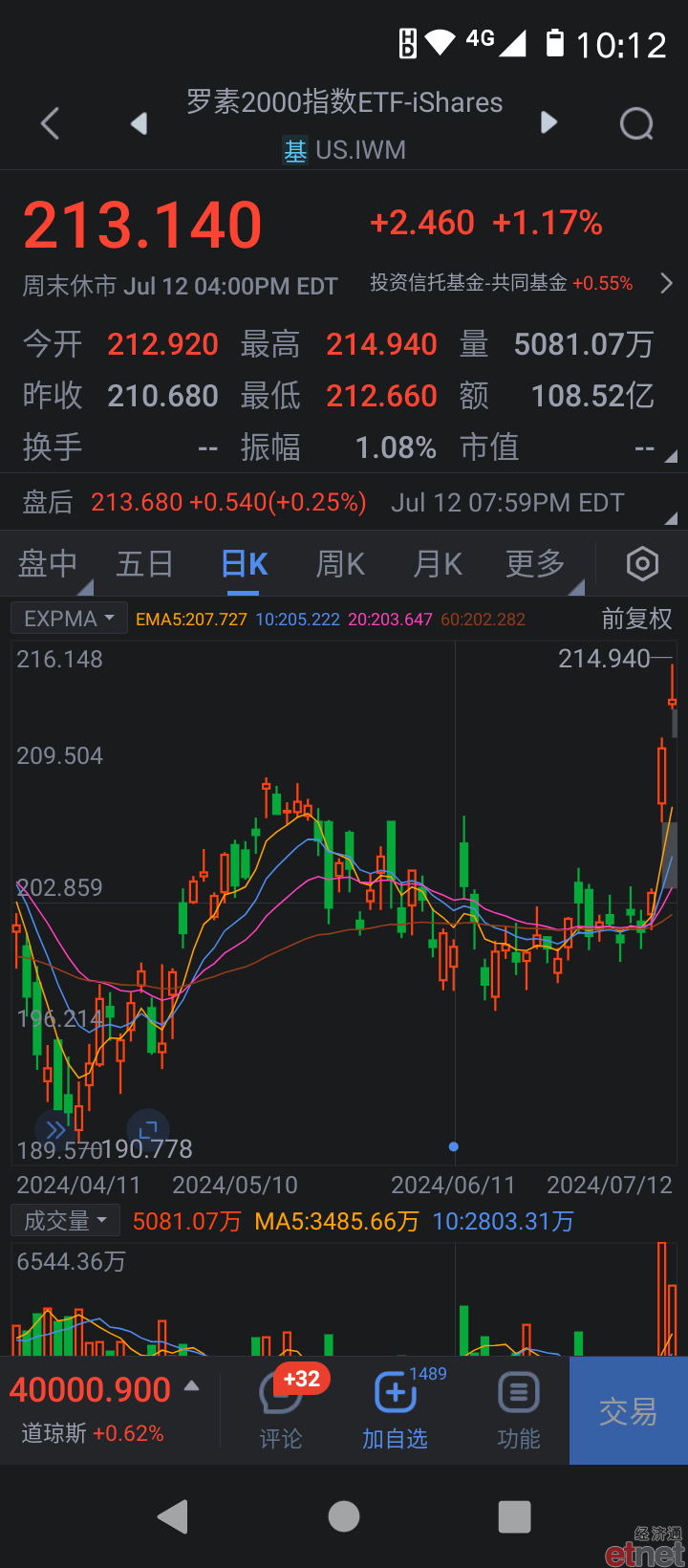The image size is (688, 1568).
Task: Open the 功能 menu
Action: point(519,1410)
